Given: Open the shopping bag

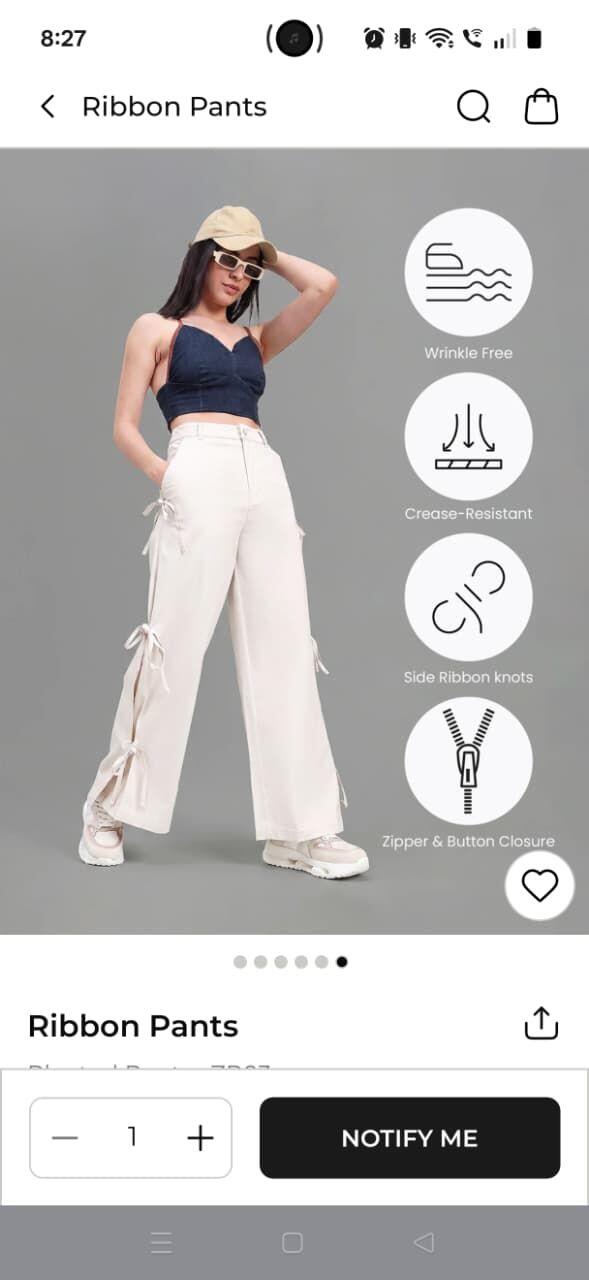Looking at the screenshot, I should coord(541,107).
